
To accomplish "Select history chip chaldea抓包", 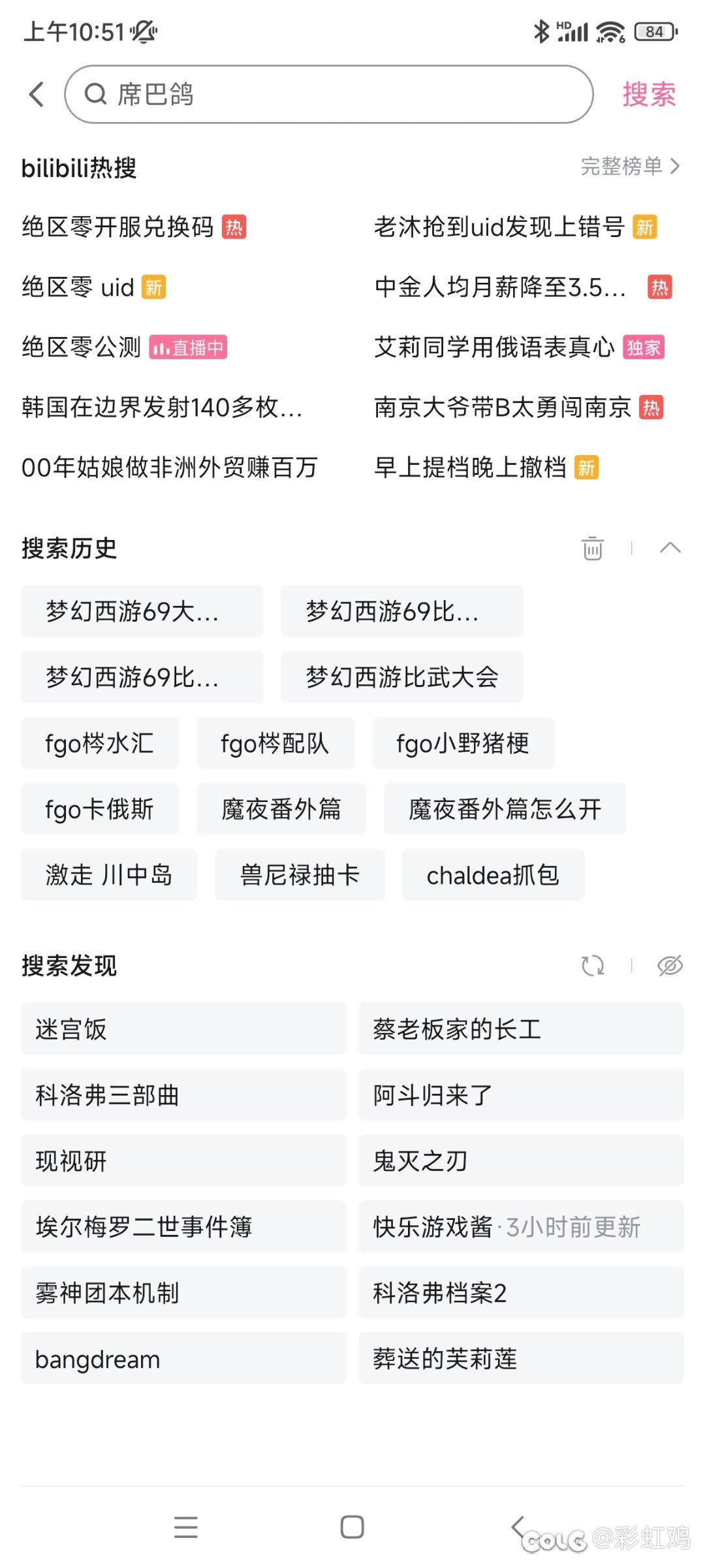I will tap(493, 875).
